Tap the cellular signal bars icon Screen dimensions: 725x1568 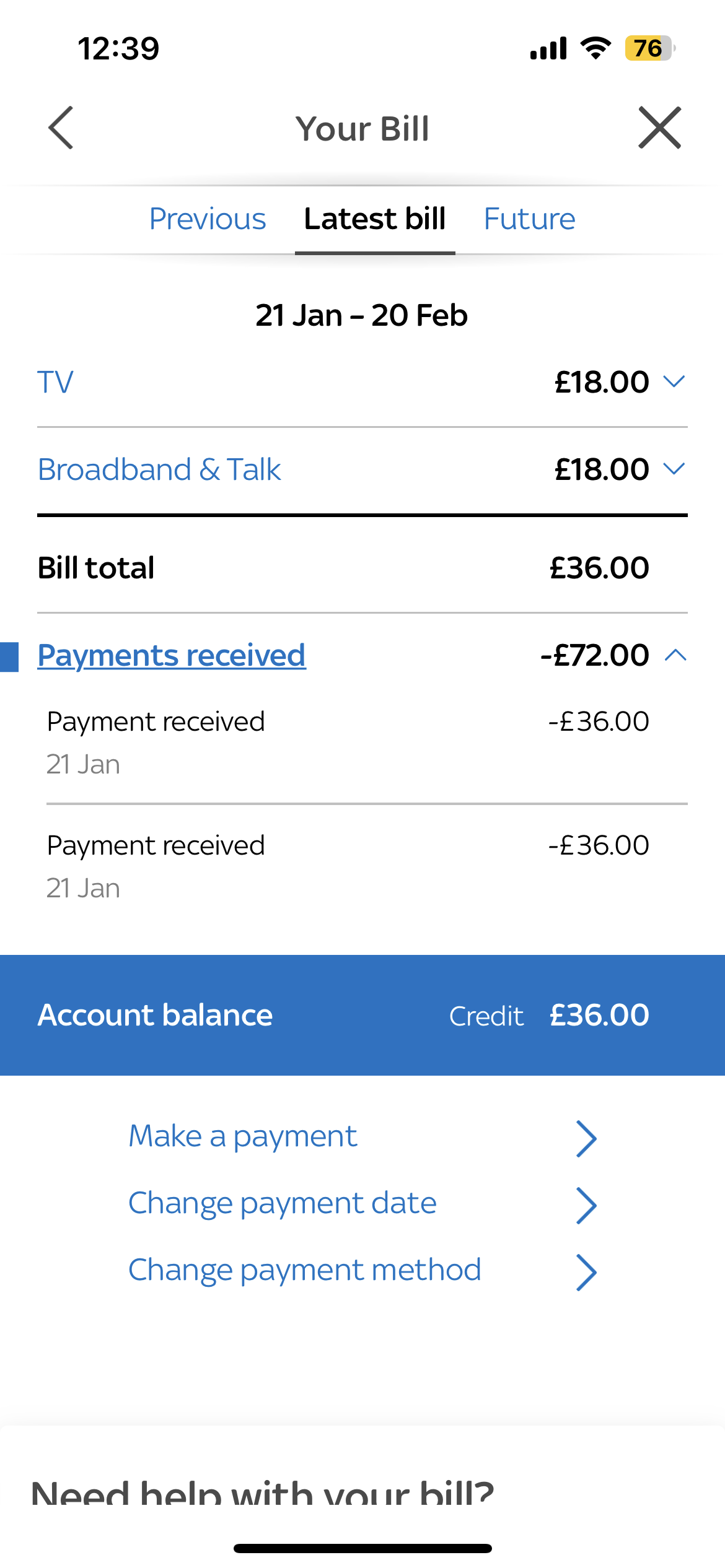click(549, 47)
